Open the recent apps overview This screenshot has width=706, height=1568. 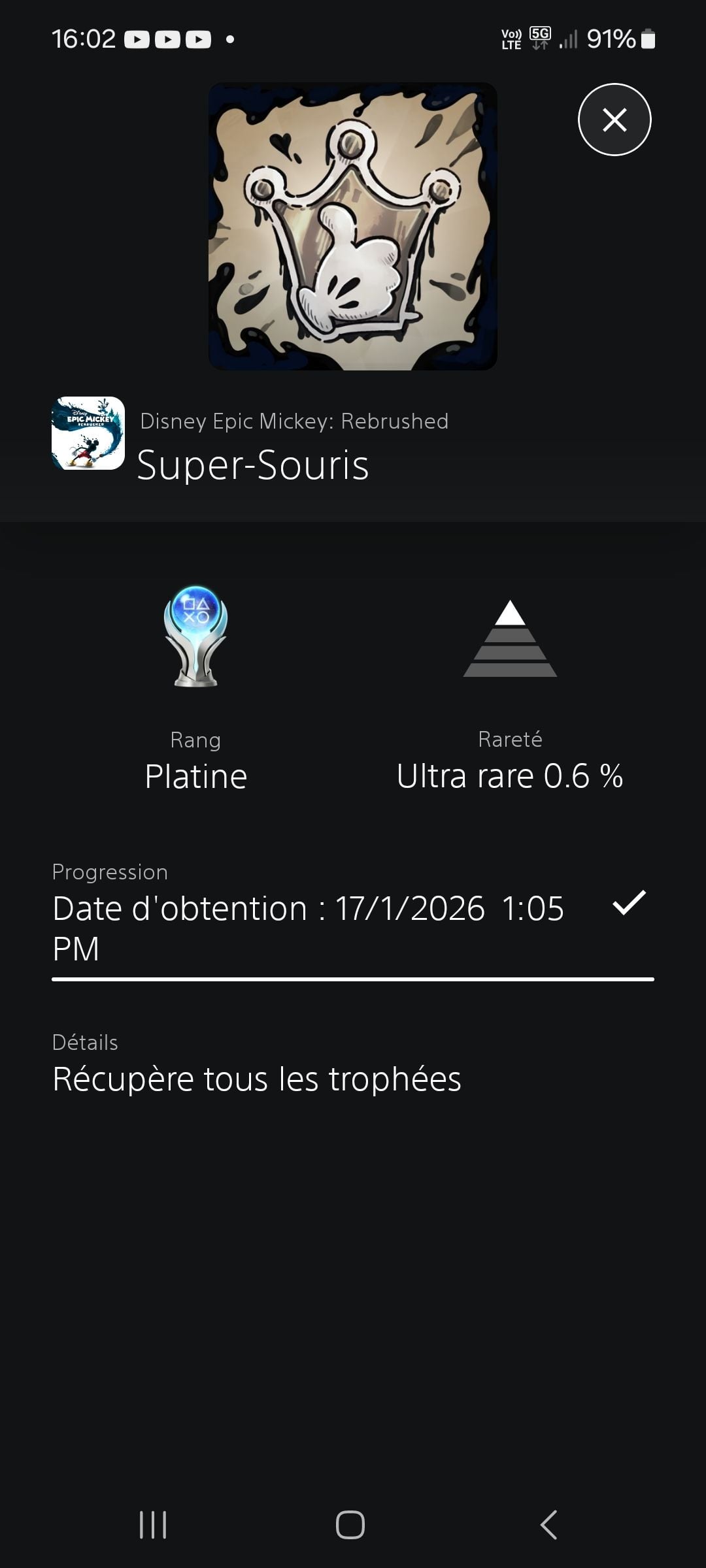[153, 1525]
